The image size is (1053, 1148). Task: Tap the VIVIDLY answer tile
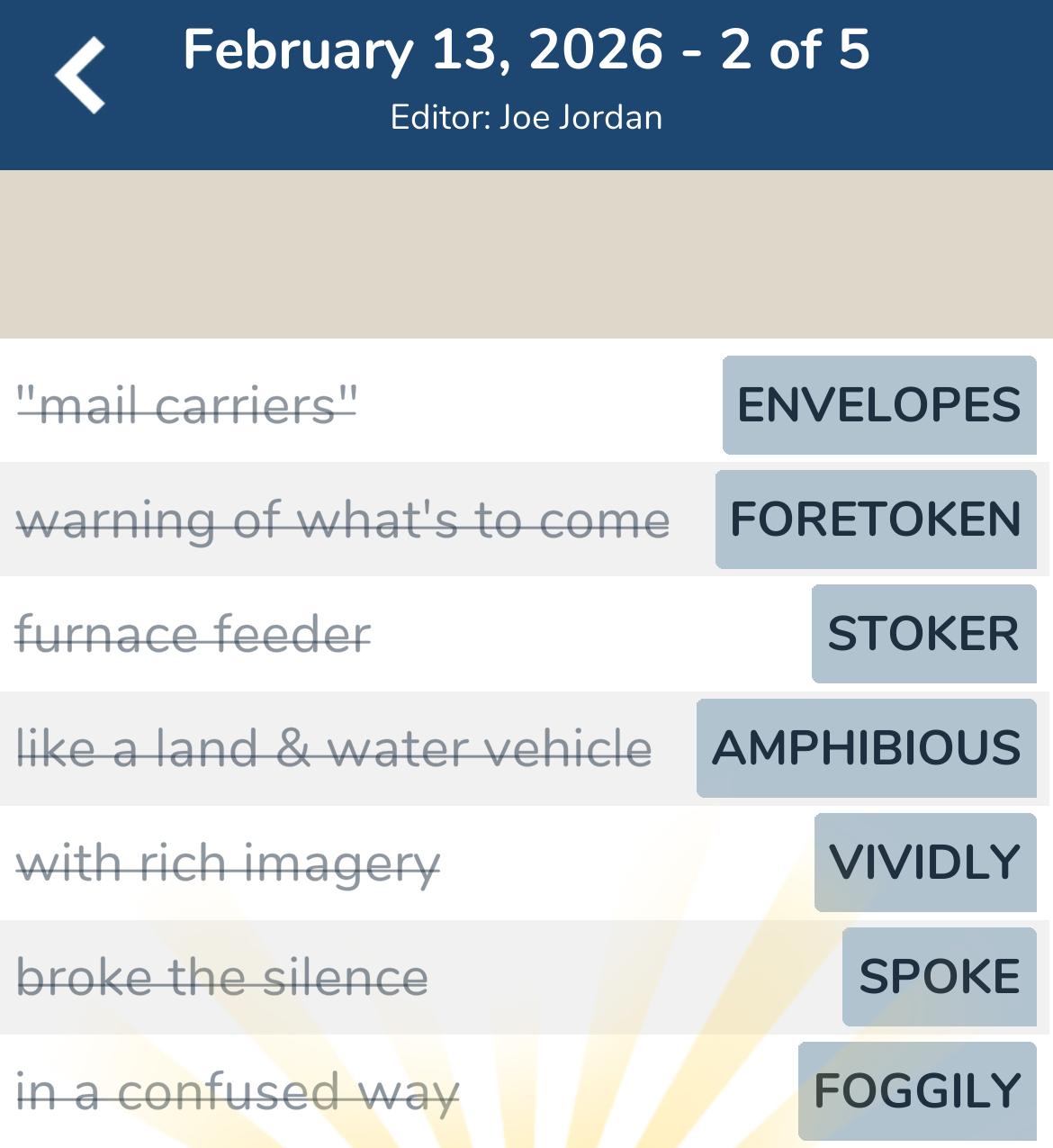click(x=925, y=861)
